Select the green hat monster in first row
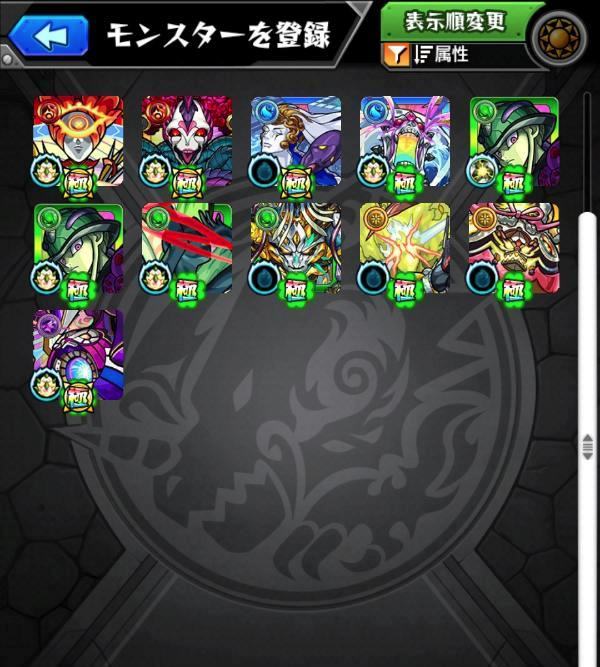The height and width of the screenshot is (667, 600). [514, 141]
